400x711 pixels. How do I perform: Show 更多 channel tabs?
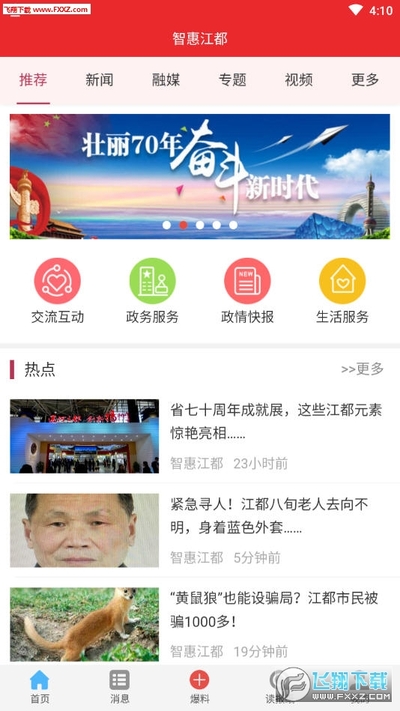[x=365, y=80]
